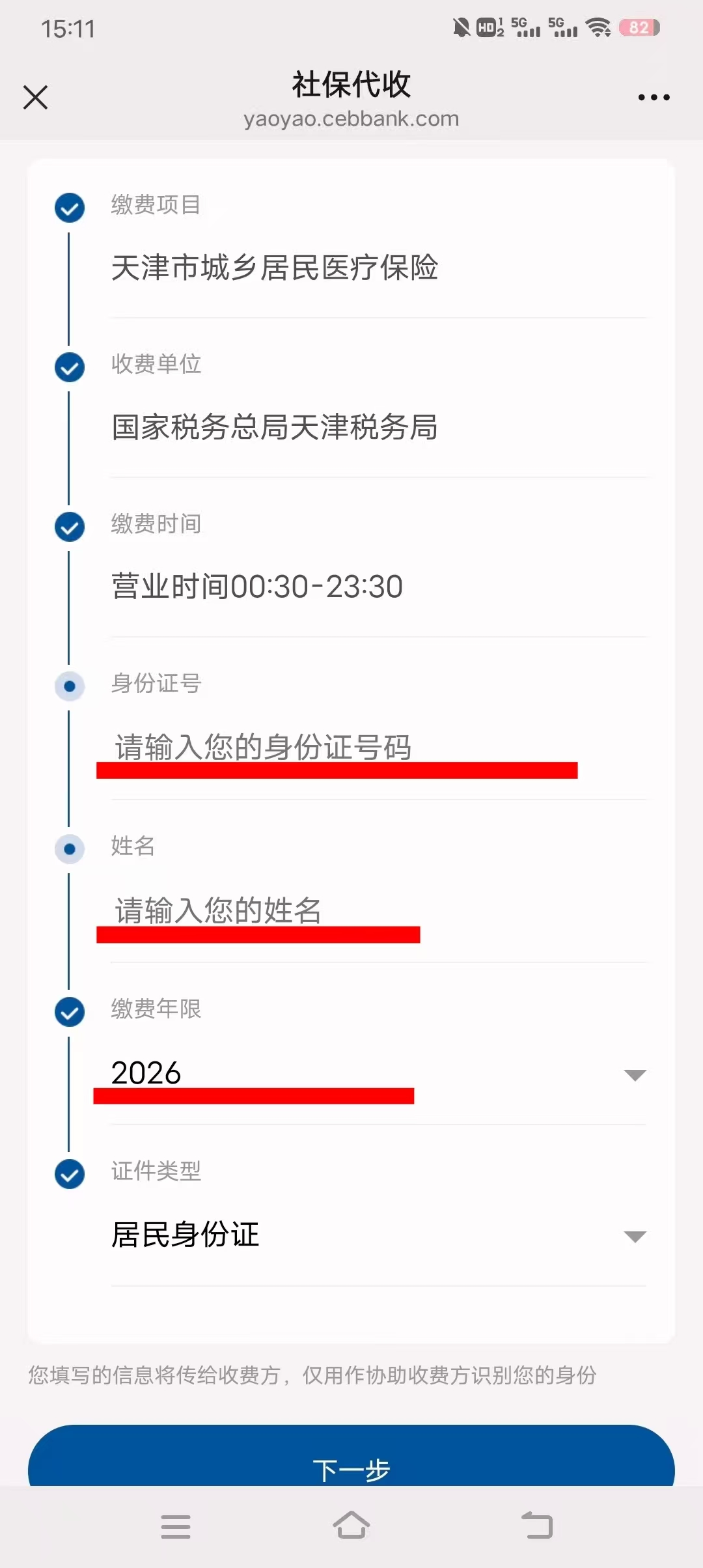Tap the 下一步 button
The height and width of the screenshot is (1568, 703).
pyautogui.click(x=351, y=1461)
